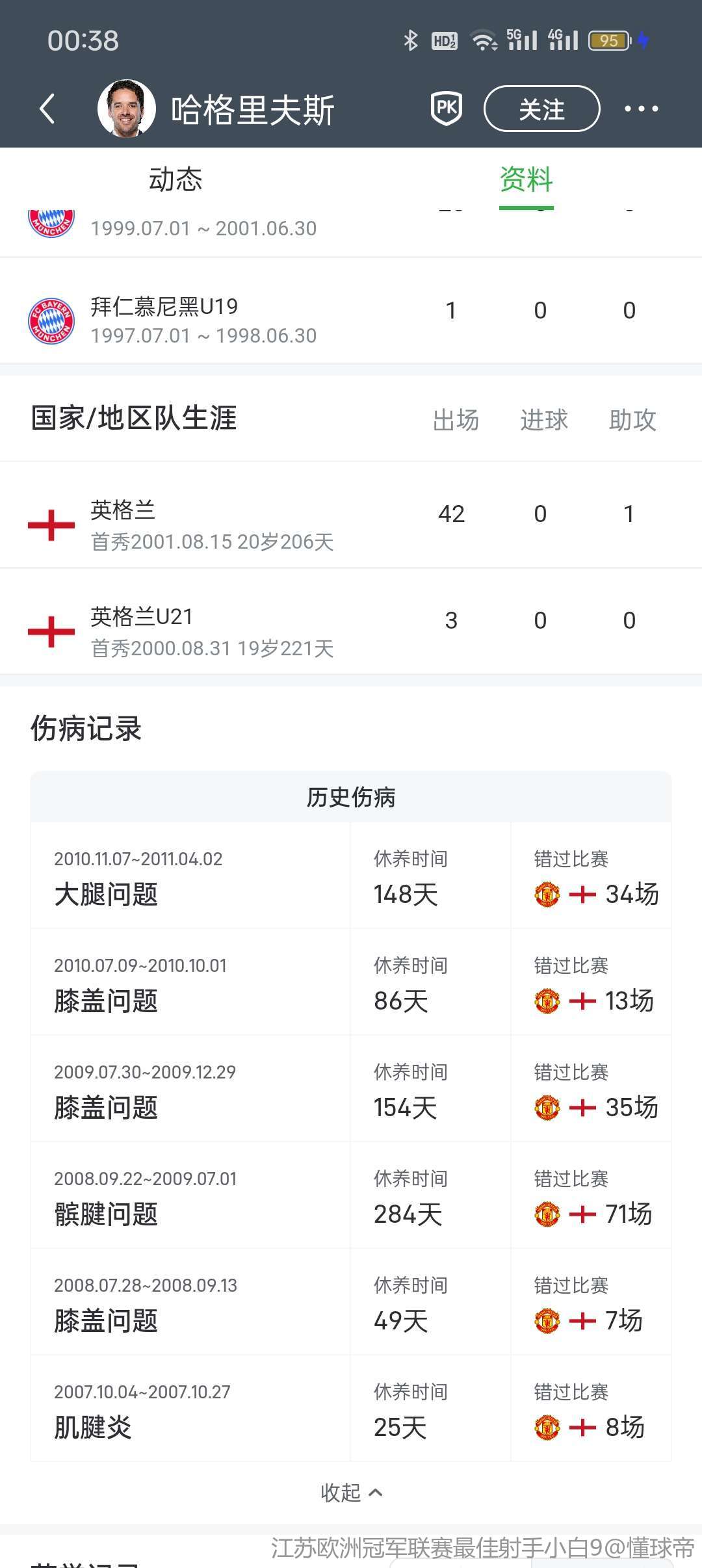Follow the player with the 关注 button

(541, 109)
